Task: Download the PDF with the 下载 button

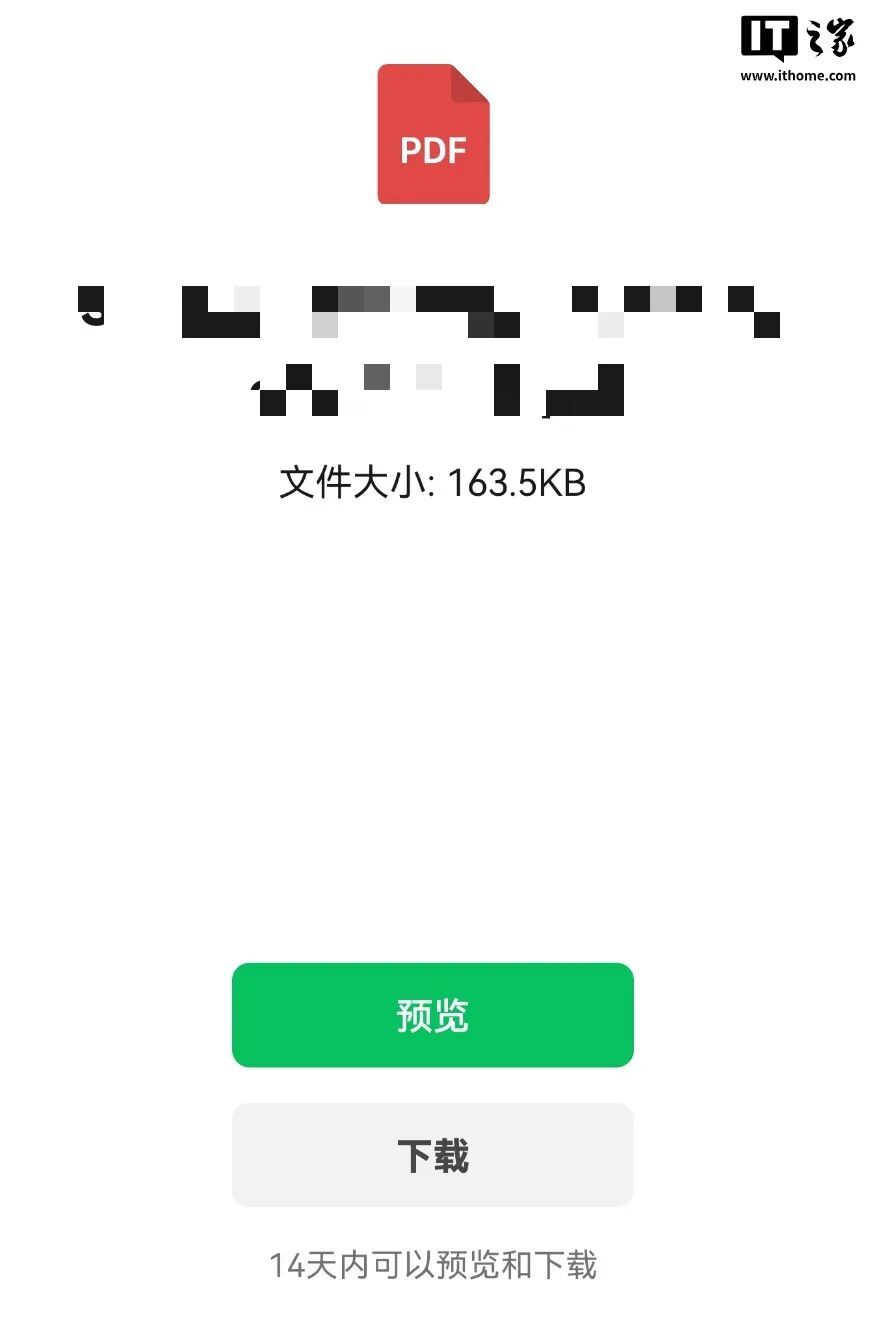Action: [432, 1155]
